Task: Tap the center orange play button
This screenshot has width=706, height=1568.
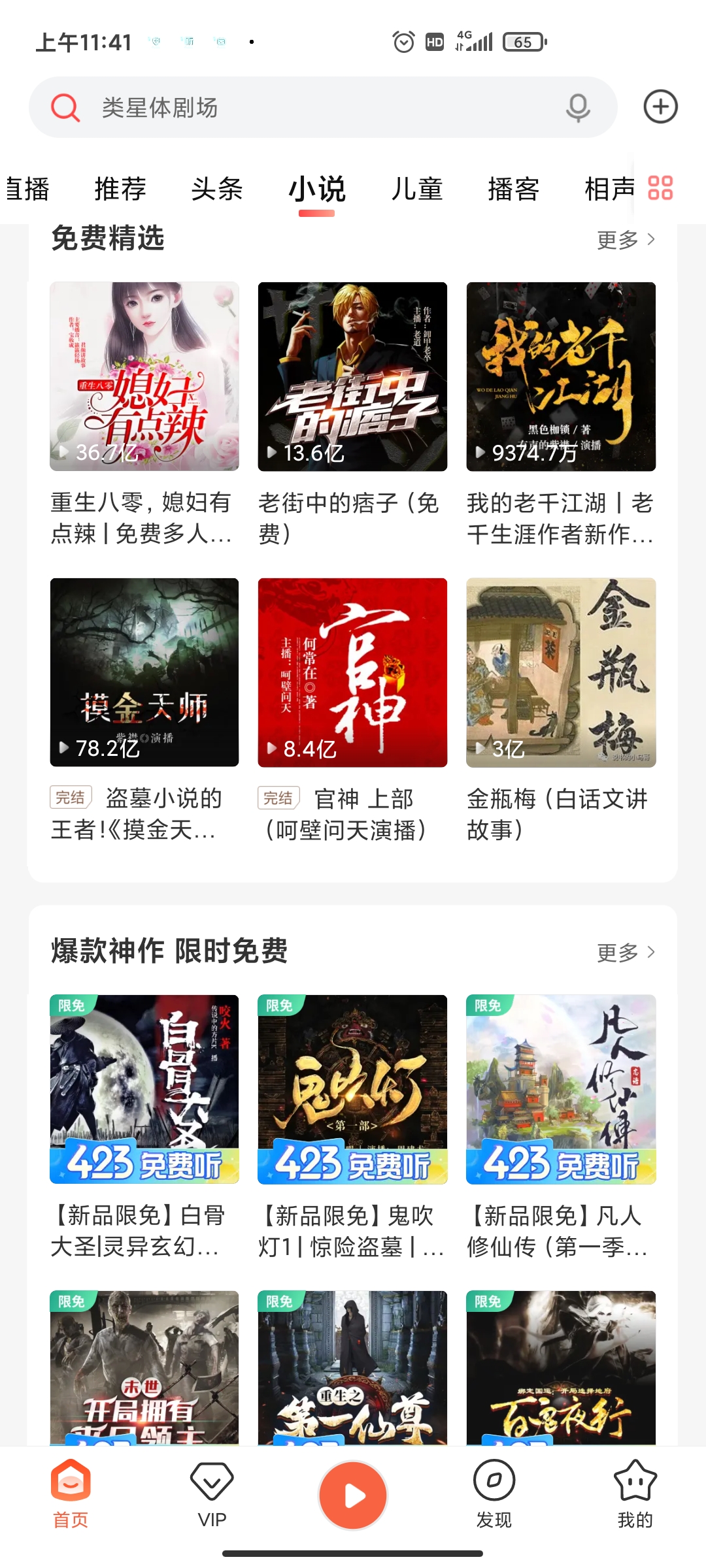Action: (353, 1495)
